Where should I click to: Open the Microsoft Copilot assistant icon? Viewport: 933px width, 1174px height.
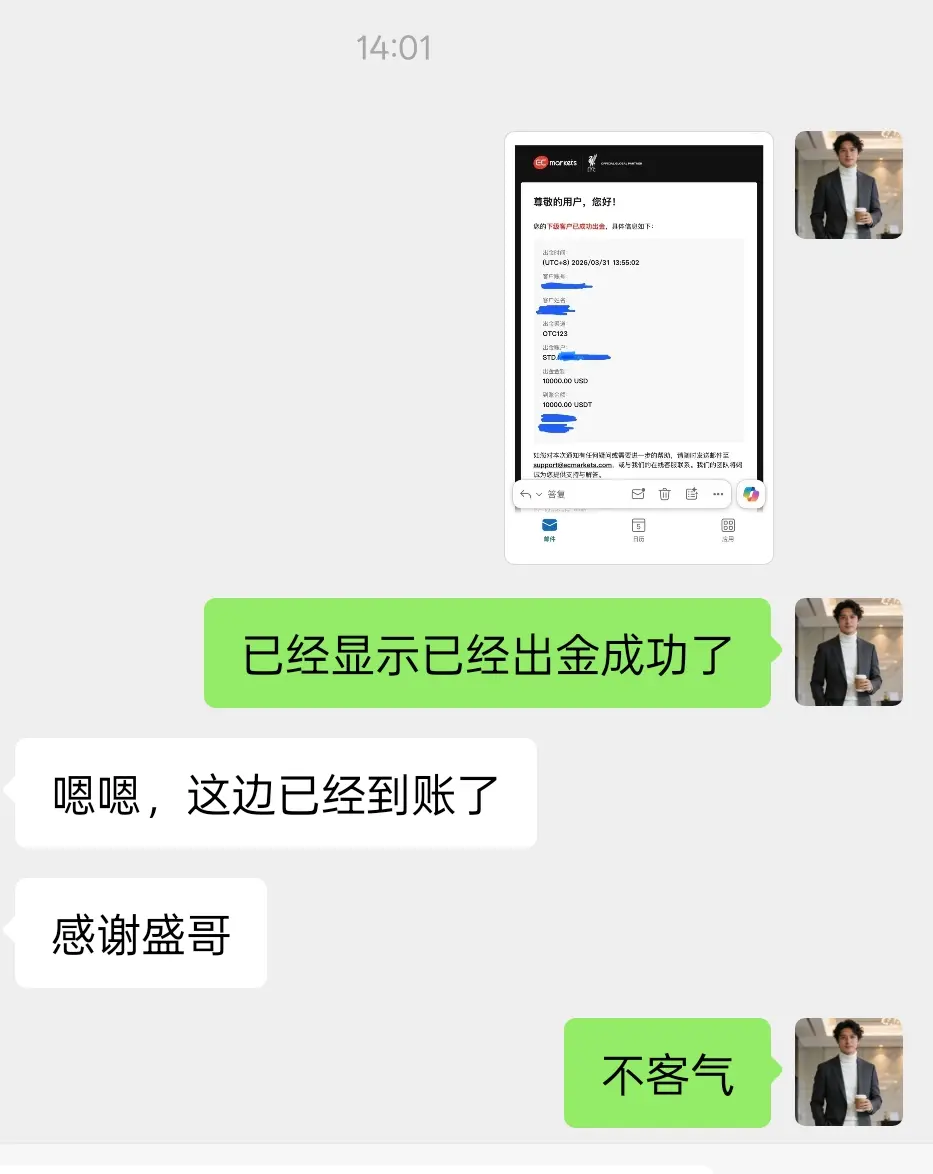(751, 494)
